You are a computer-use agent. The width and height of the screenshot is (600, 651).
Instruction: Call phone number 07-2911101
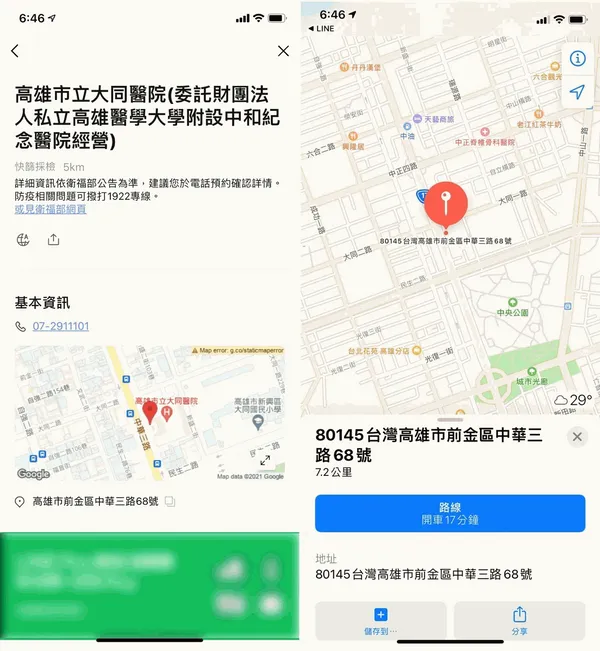[x=60, y=326]
